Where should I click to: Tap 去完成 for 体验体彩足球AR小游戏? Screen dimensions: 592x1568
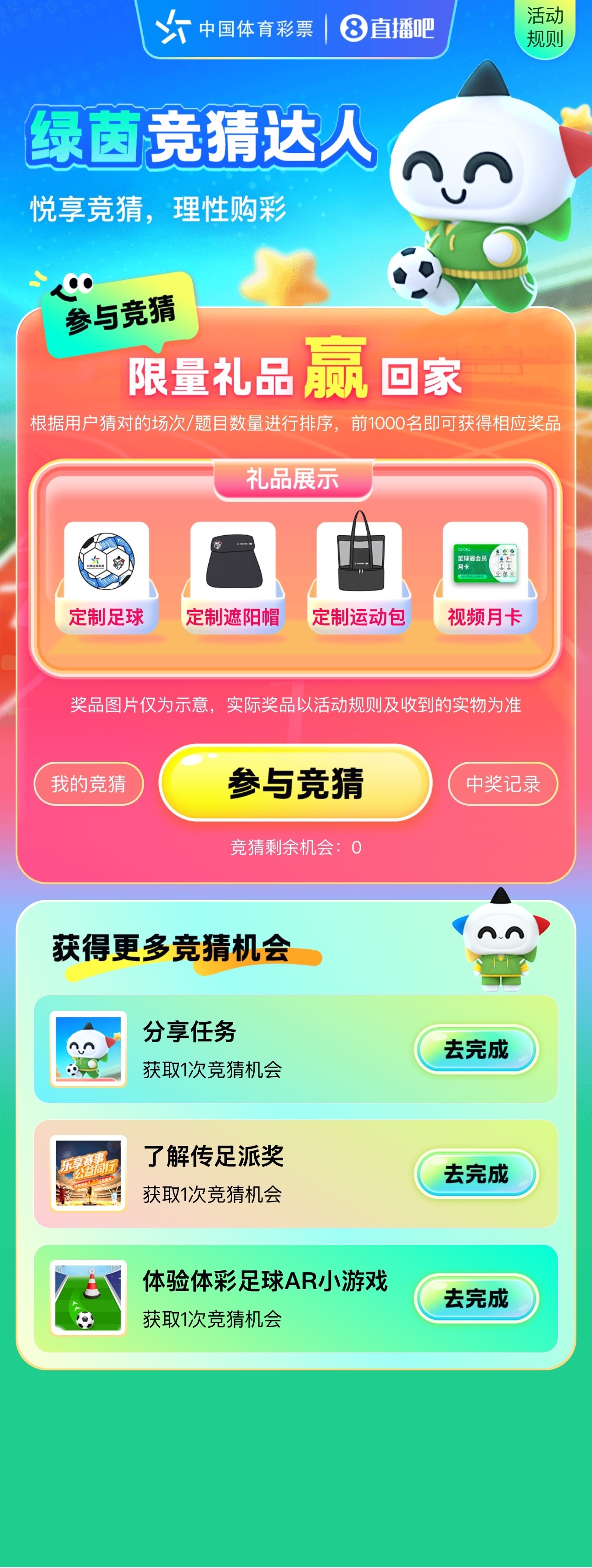tap(476, 1298)
